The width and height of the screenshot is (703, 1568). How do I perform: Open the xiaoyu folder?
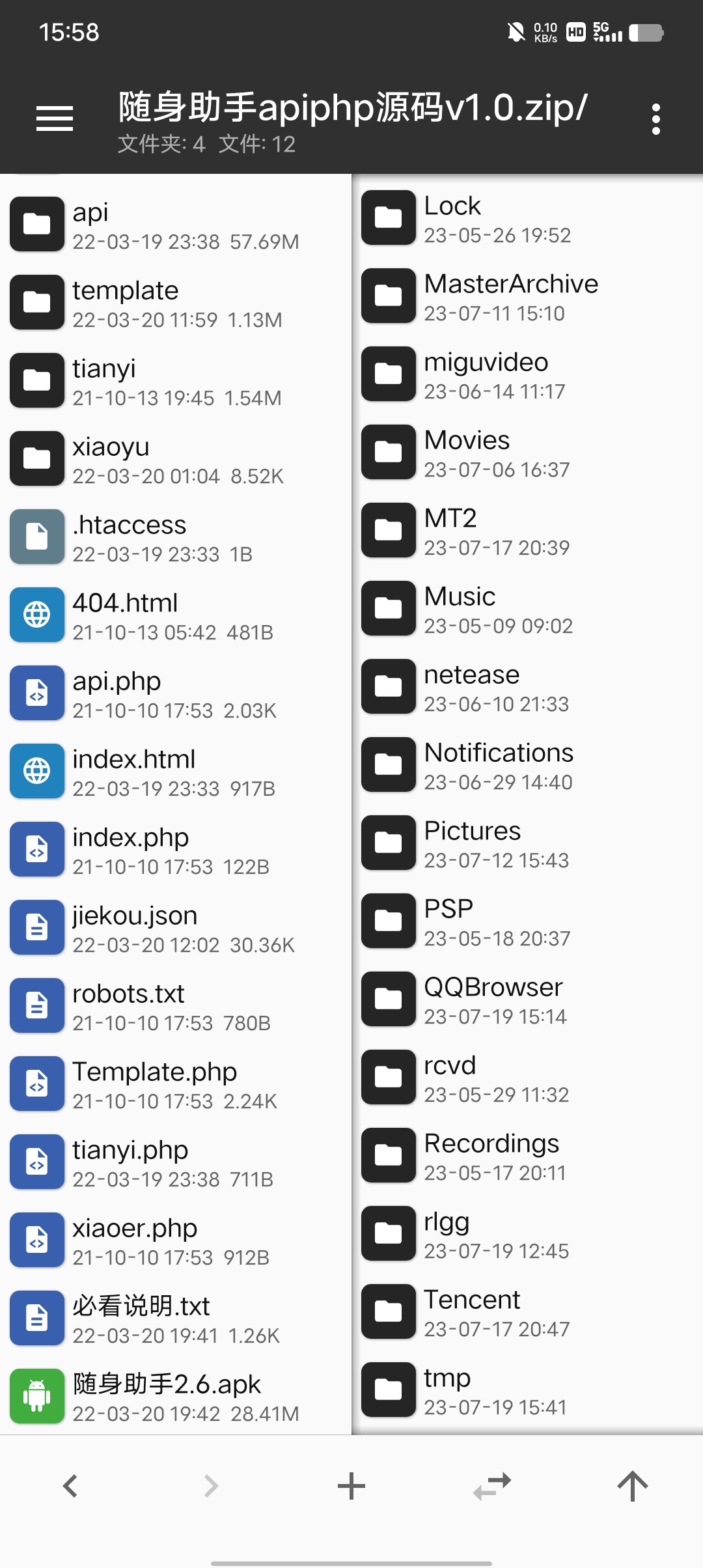pyautogui.click(x=176, y=459)
